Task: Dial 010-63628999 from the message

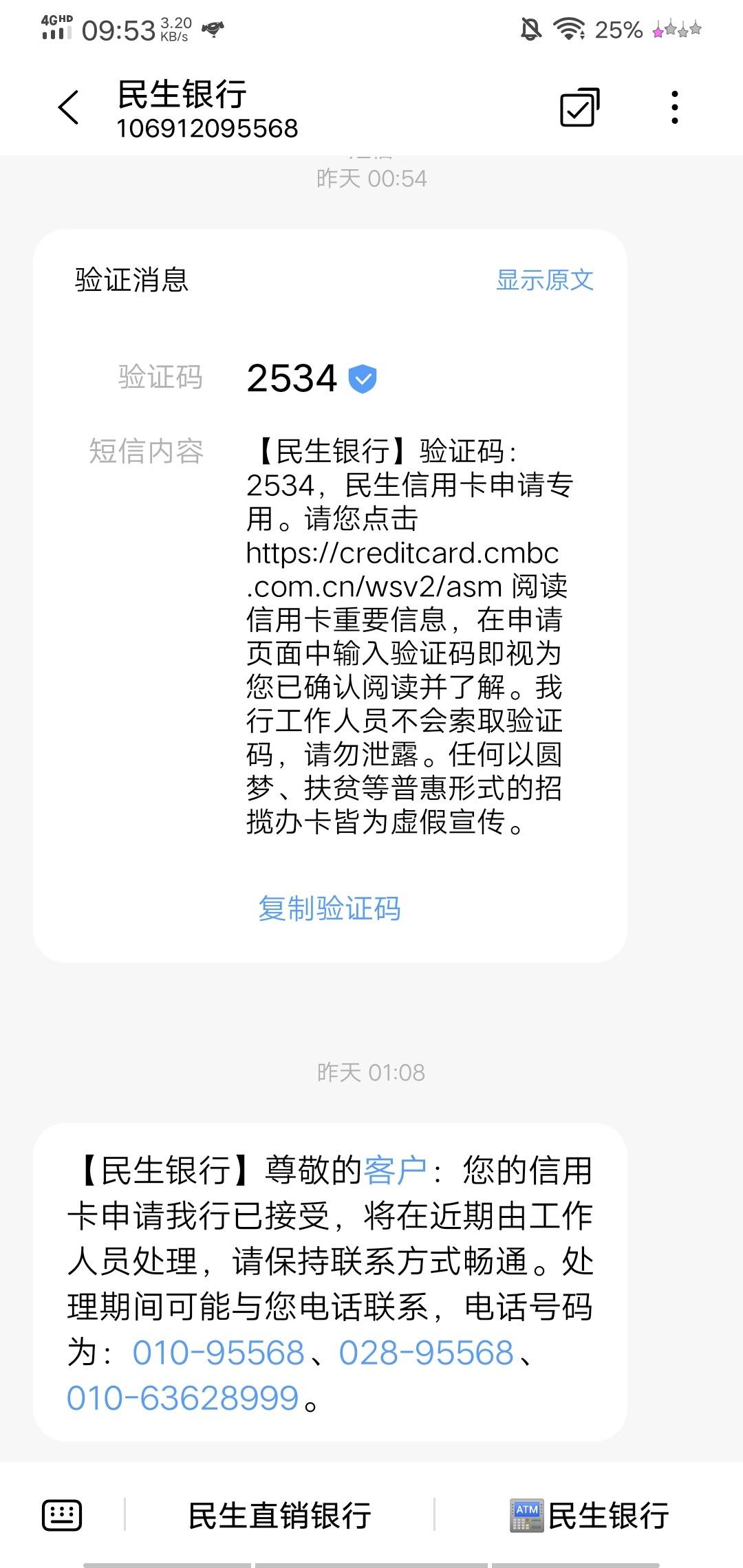Action: click(183, 1398)
